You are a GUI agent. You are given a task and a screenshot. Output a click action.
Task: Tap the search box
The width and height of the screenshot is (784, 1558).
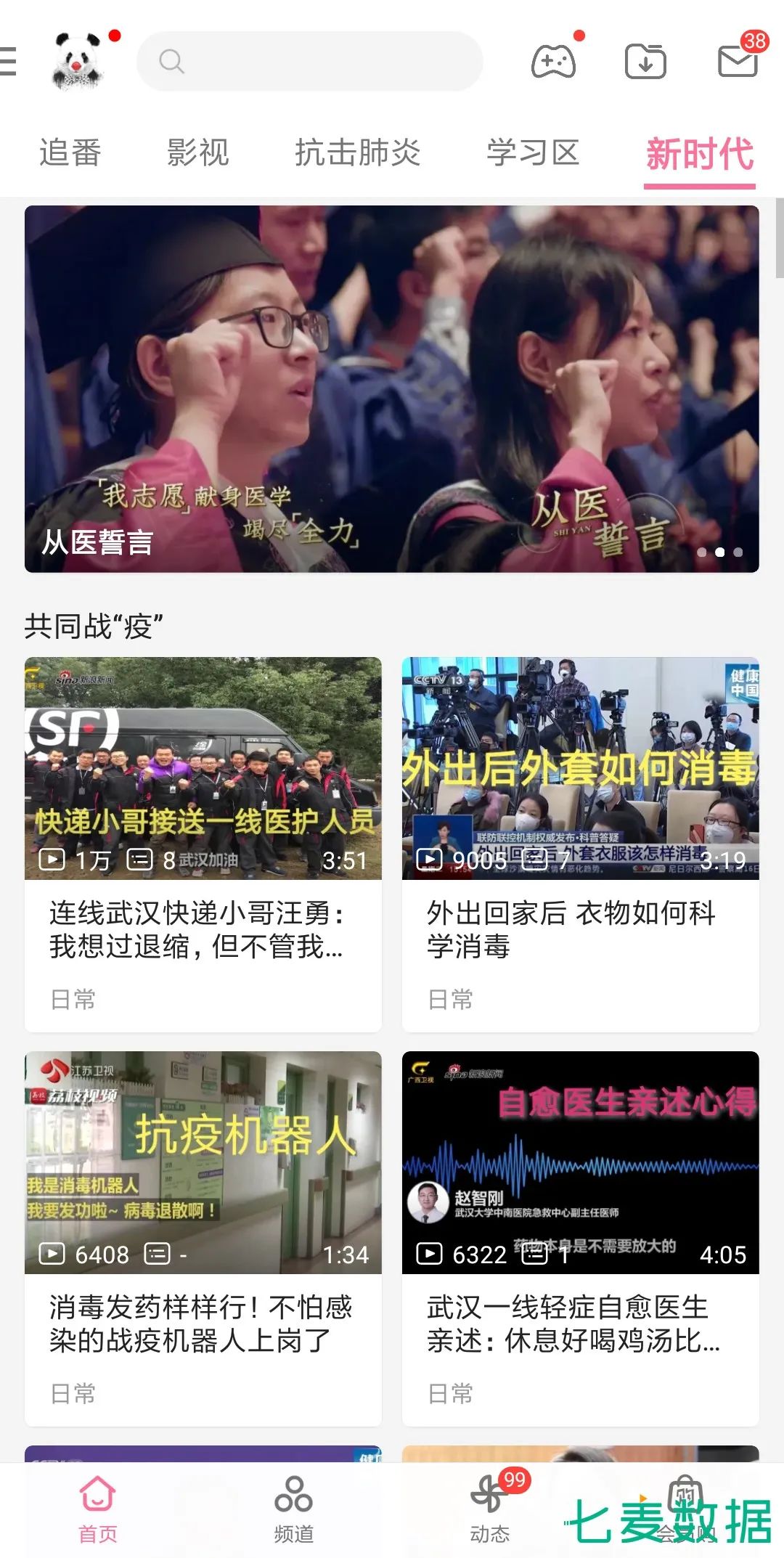click(310, 62)
